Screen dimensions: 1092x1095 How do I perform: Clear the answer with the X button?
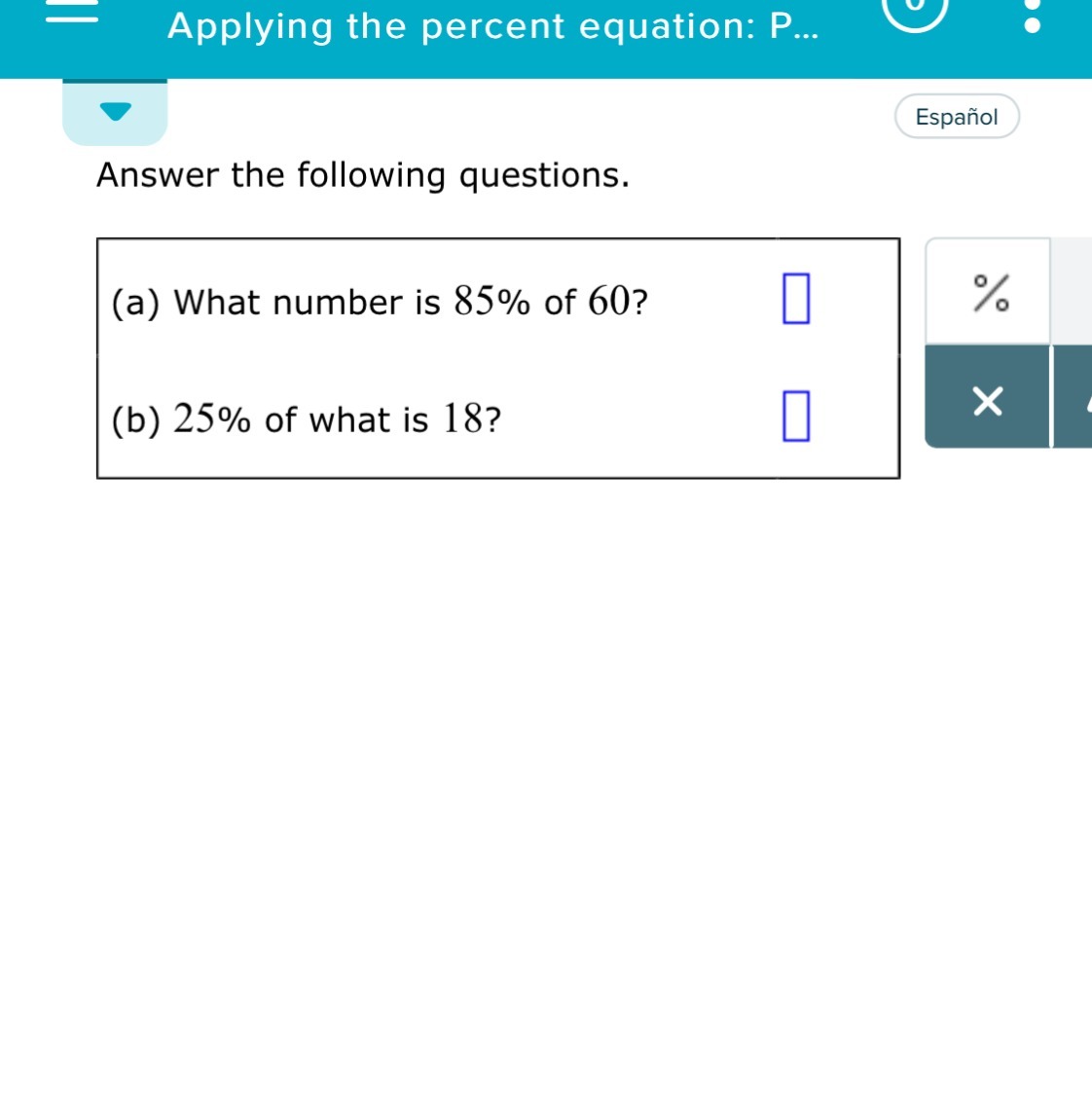(x=987, y=399)
